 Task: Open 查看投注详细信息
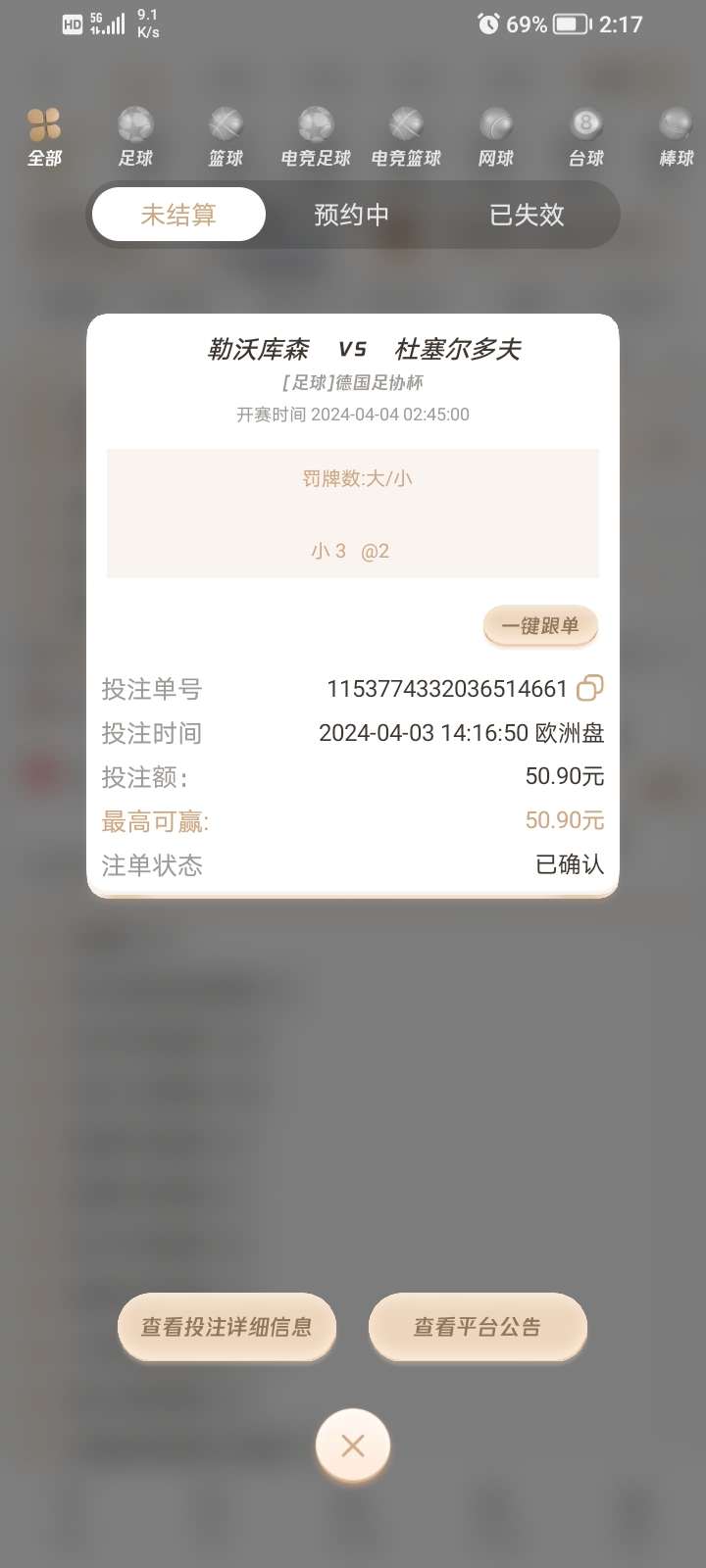[227, 1327]
